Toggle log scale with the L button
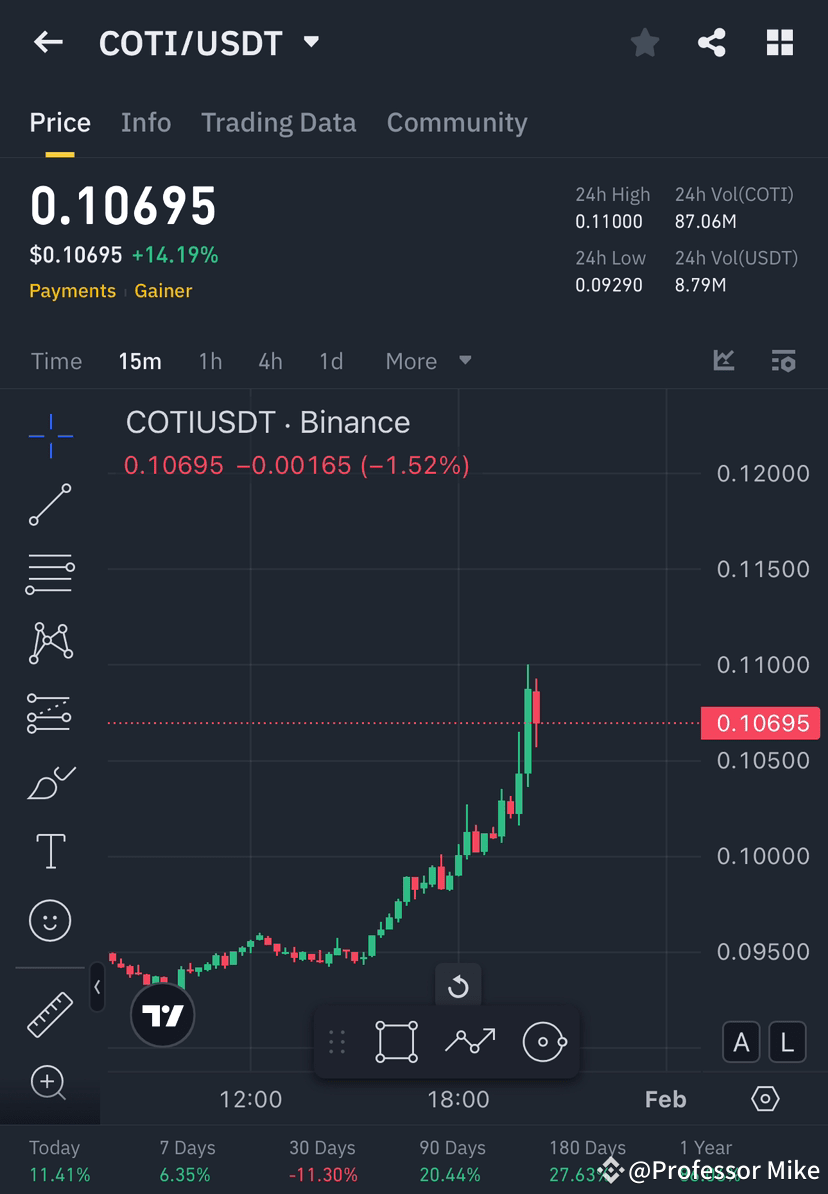Viewport: 828px width, 1194px height. point(787,1042)
